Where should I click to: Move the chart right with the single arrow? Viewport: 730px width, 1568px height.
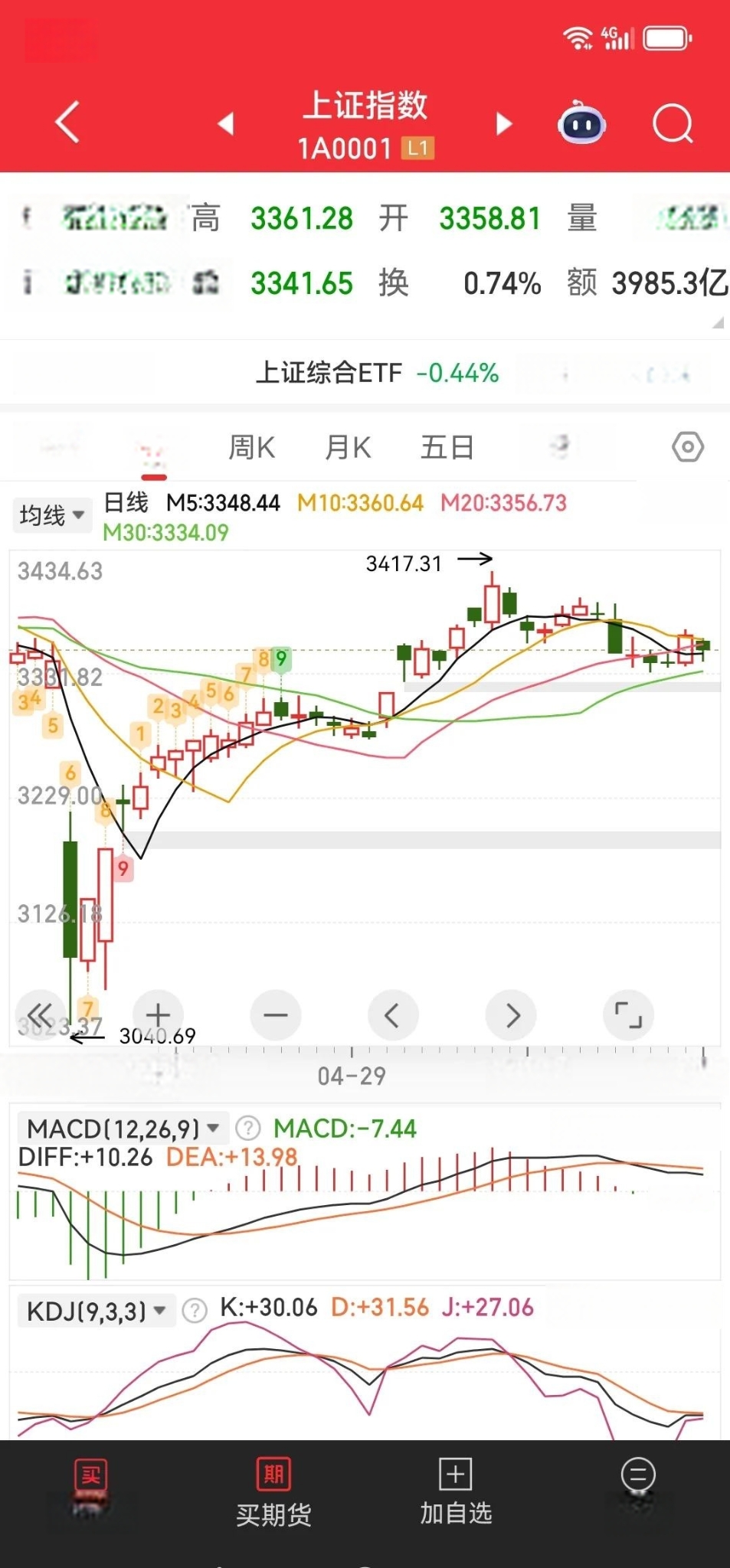pos(511,1015)
